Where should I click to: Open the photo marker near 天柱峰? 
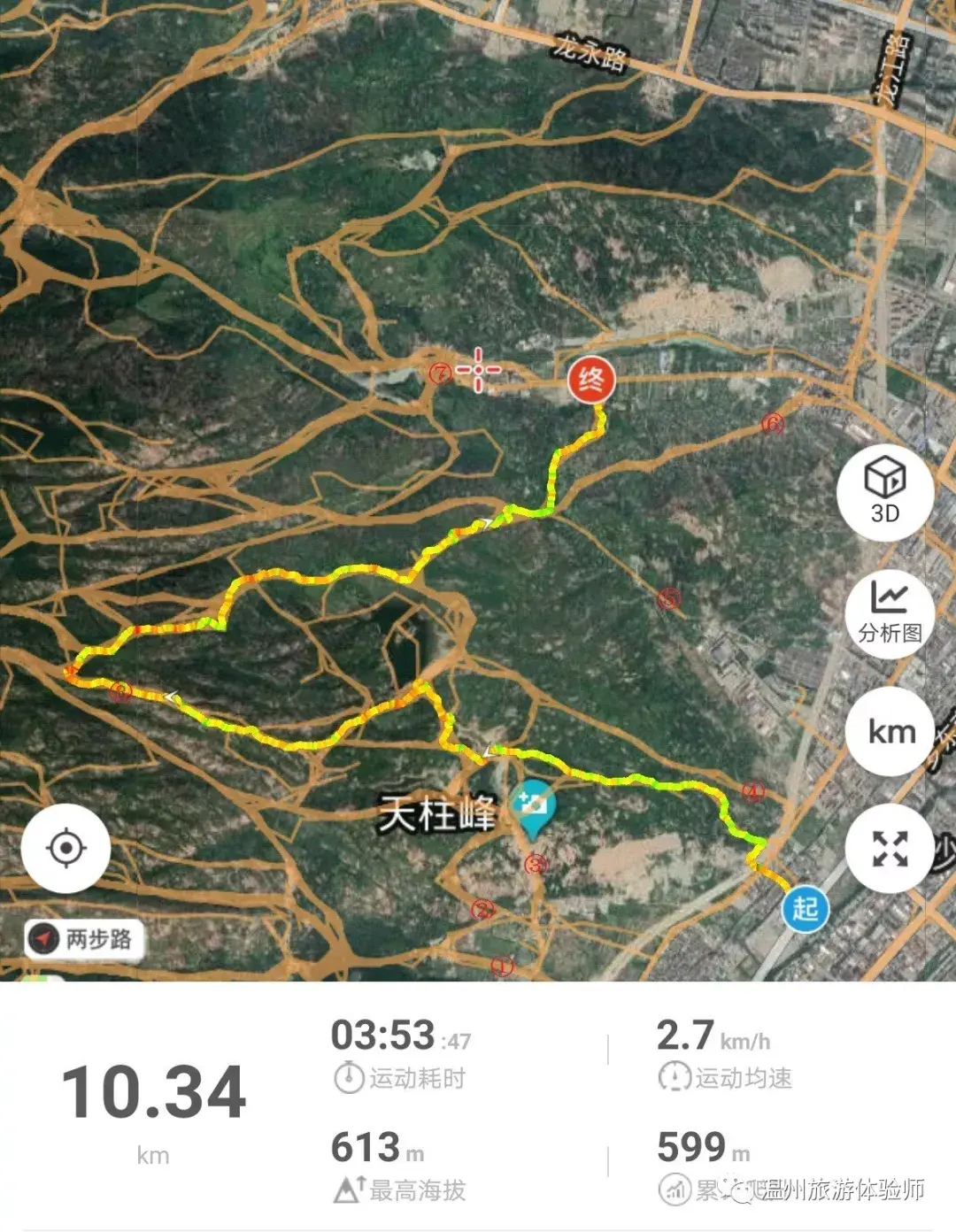[x=533, y=806]
